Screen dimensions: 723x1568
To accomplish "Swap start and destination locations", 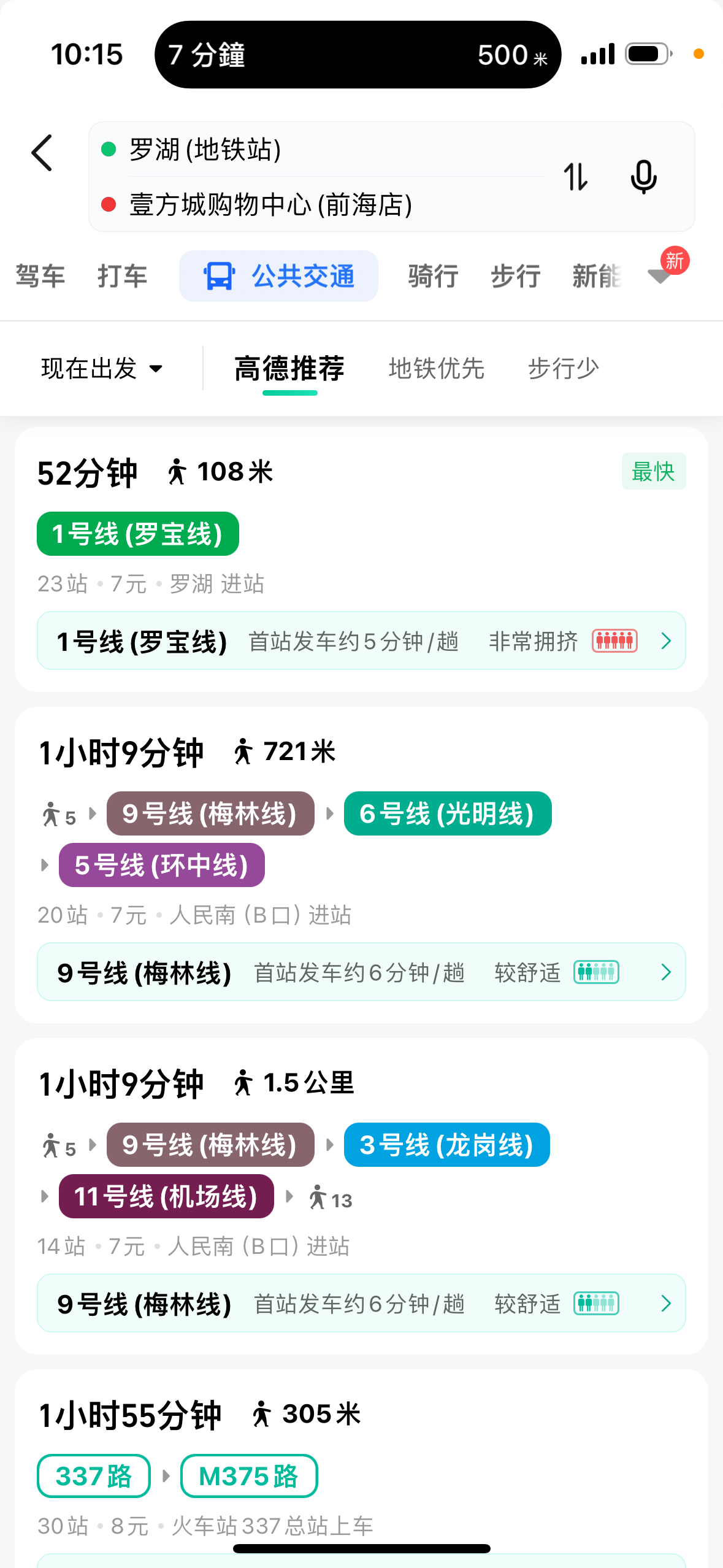I will coord(575,177).
